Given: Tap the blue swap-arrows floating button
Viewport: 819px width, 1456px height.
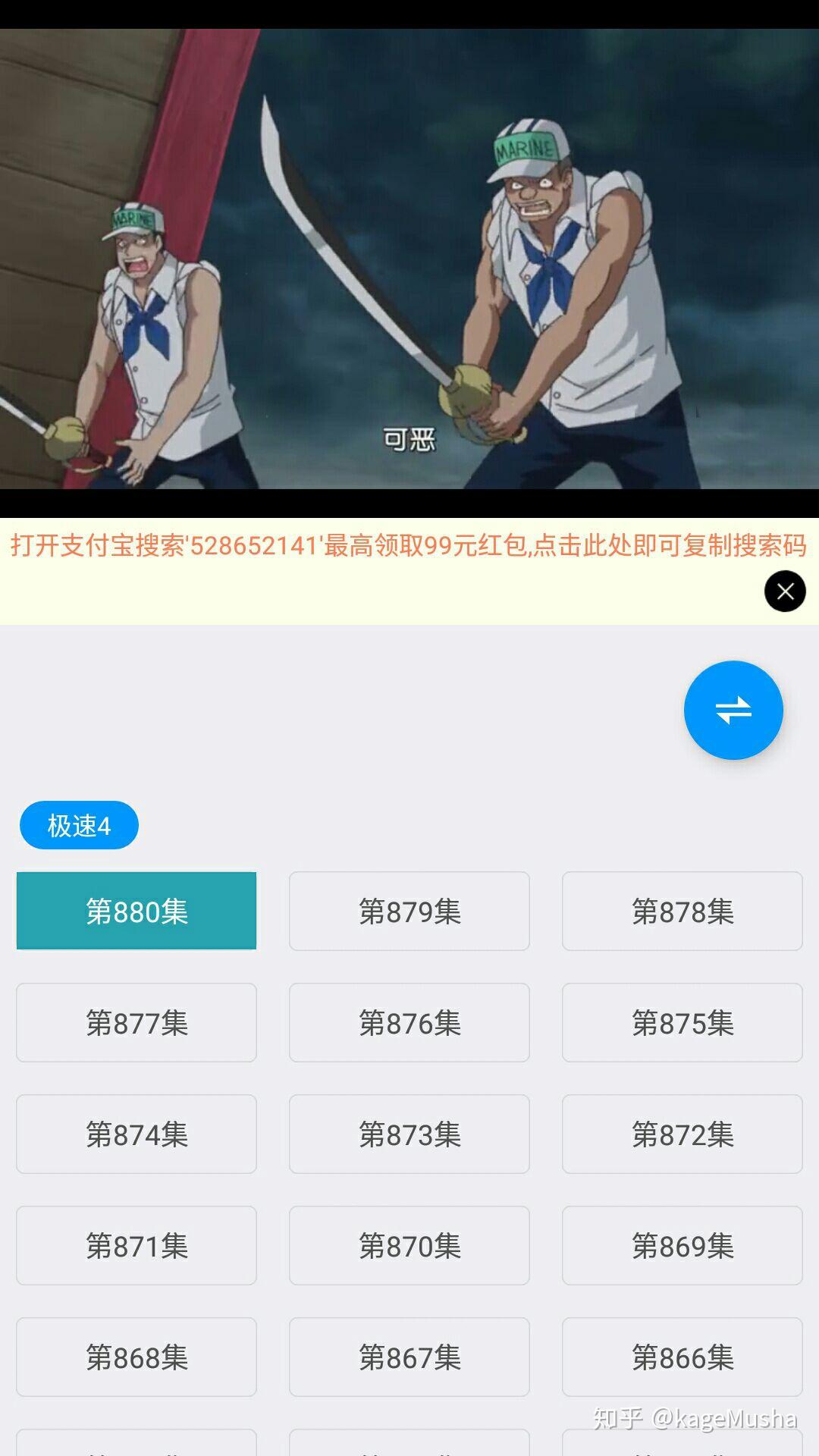Looking at the screenshot, I should pyautogui.click(x=733, y=710).
